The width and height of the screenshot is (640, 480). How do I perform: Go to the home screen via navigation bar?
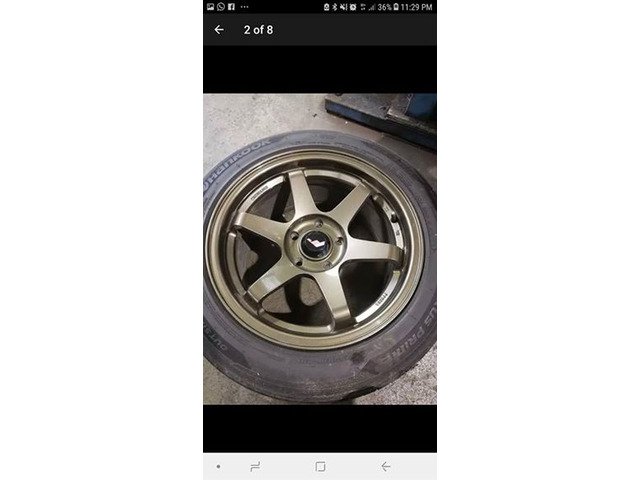320,466
